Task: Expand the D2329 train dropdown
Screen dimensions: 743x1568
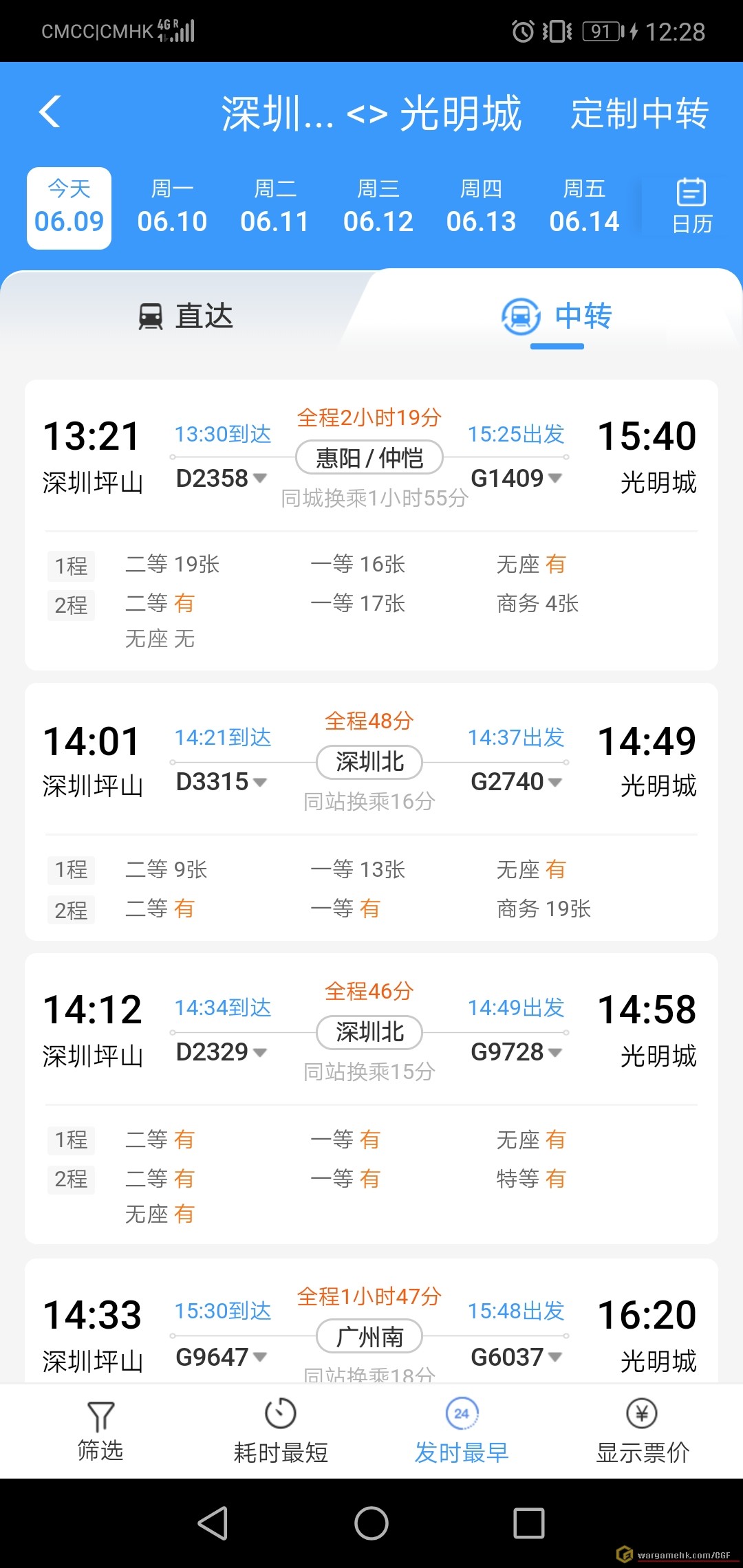Action: (221, 1052)
